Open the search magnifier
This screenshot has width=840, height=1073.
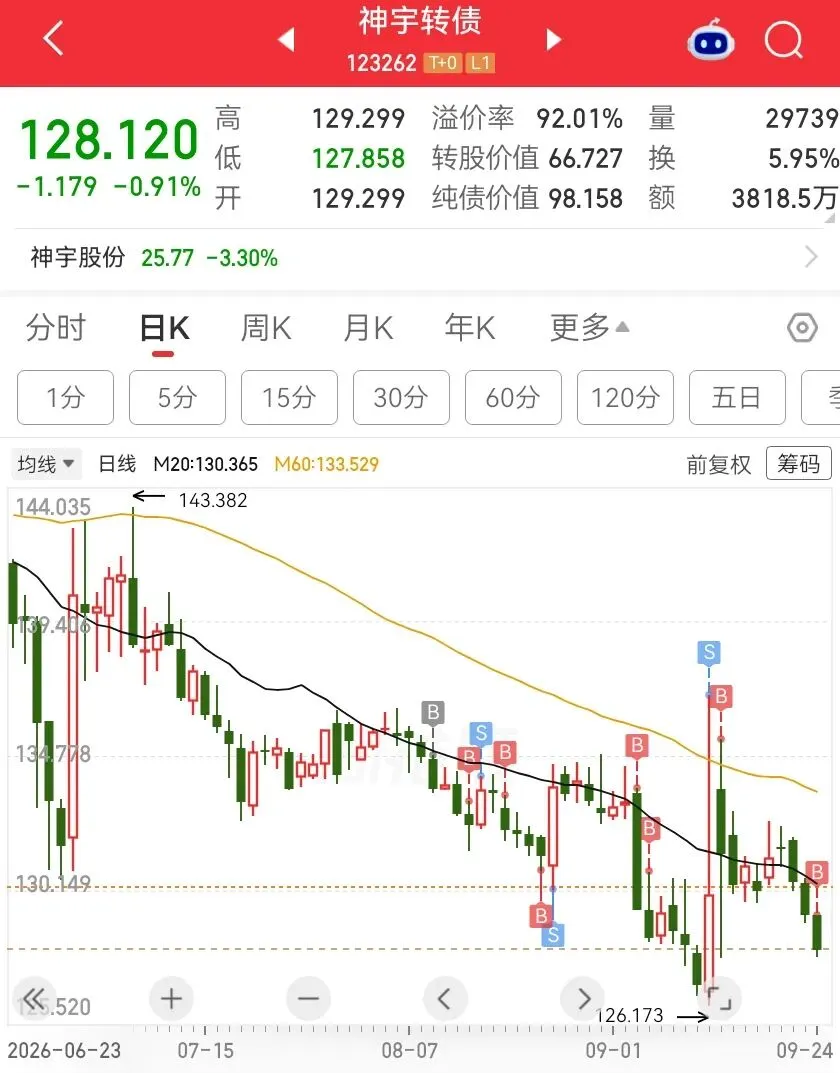coord(784,40)
